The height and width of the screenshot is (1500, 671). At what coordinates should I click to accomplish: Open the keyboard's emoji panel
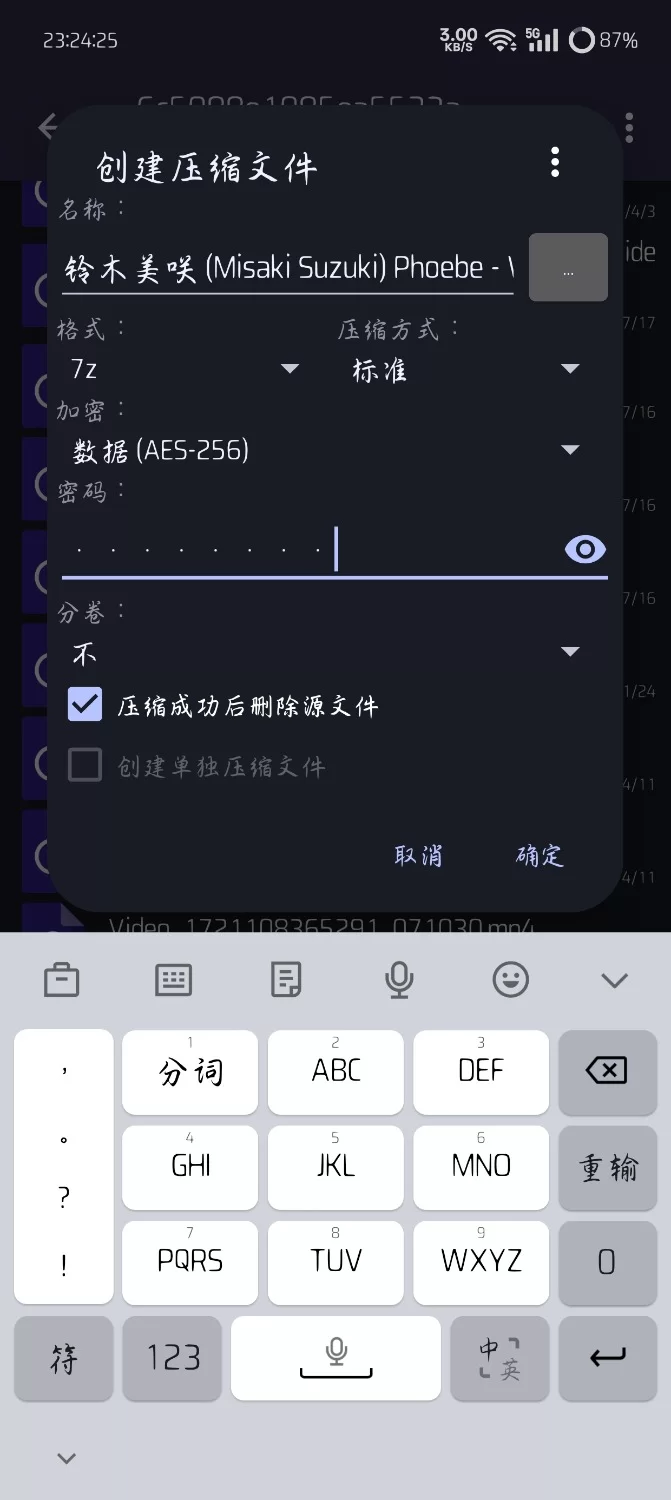(x=511, y=980)
